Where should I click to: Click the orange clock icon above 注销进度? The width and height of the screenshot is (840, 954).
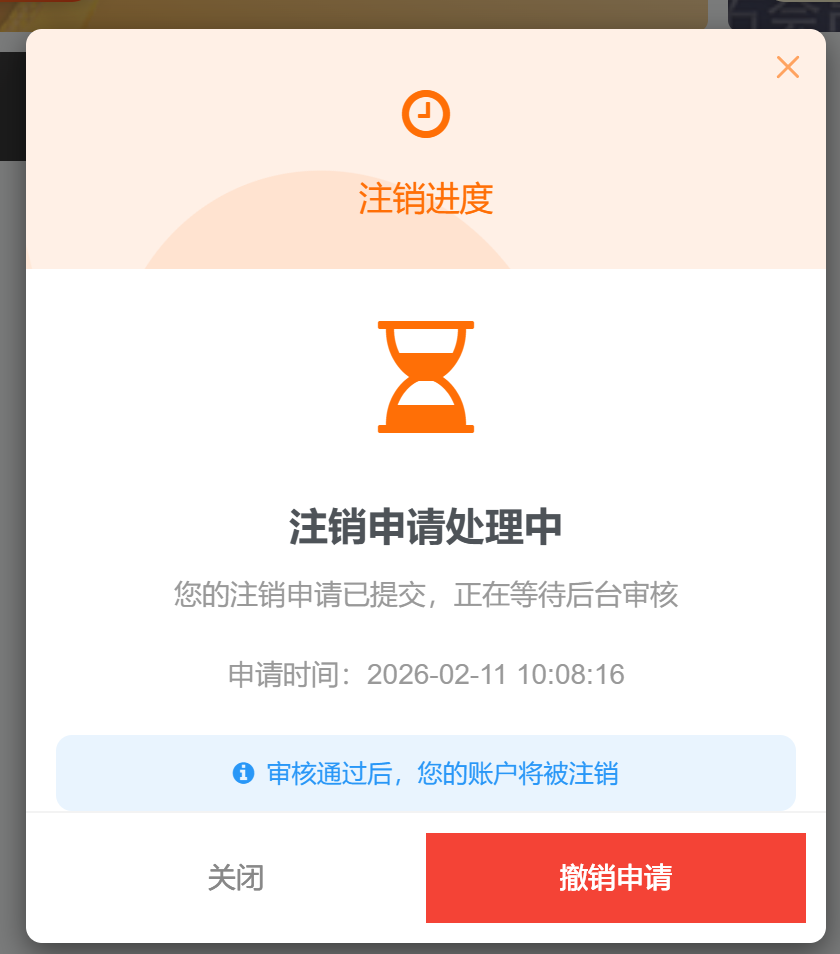426,113
